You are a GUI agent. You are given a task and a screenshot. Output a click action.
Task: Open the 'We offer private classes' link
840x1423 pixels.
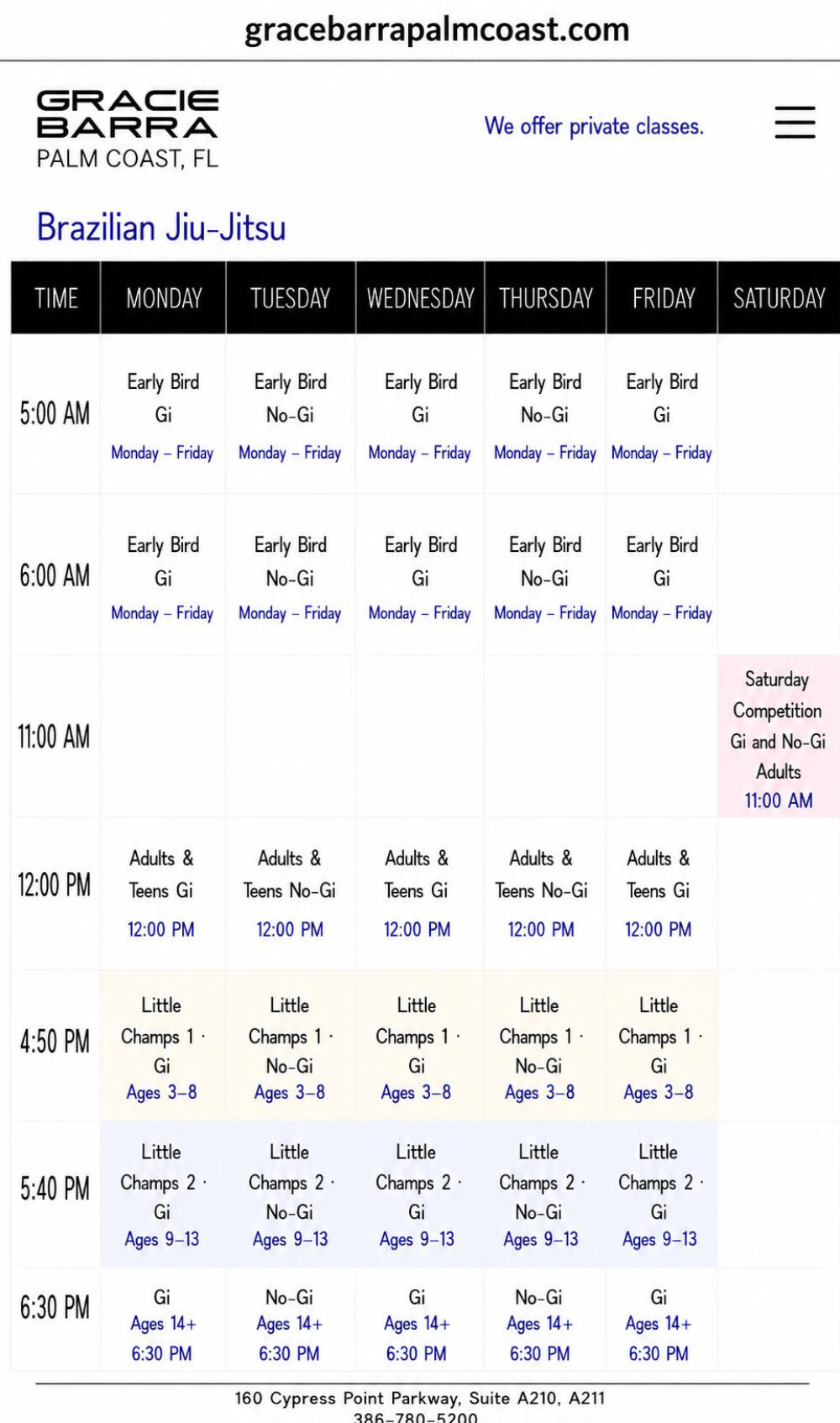tap(594, 126)
